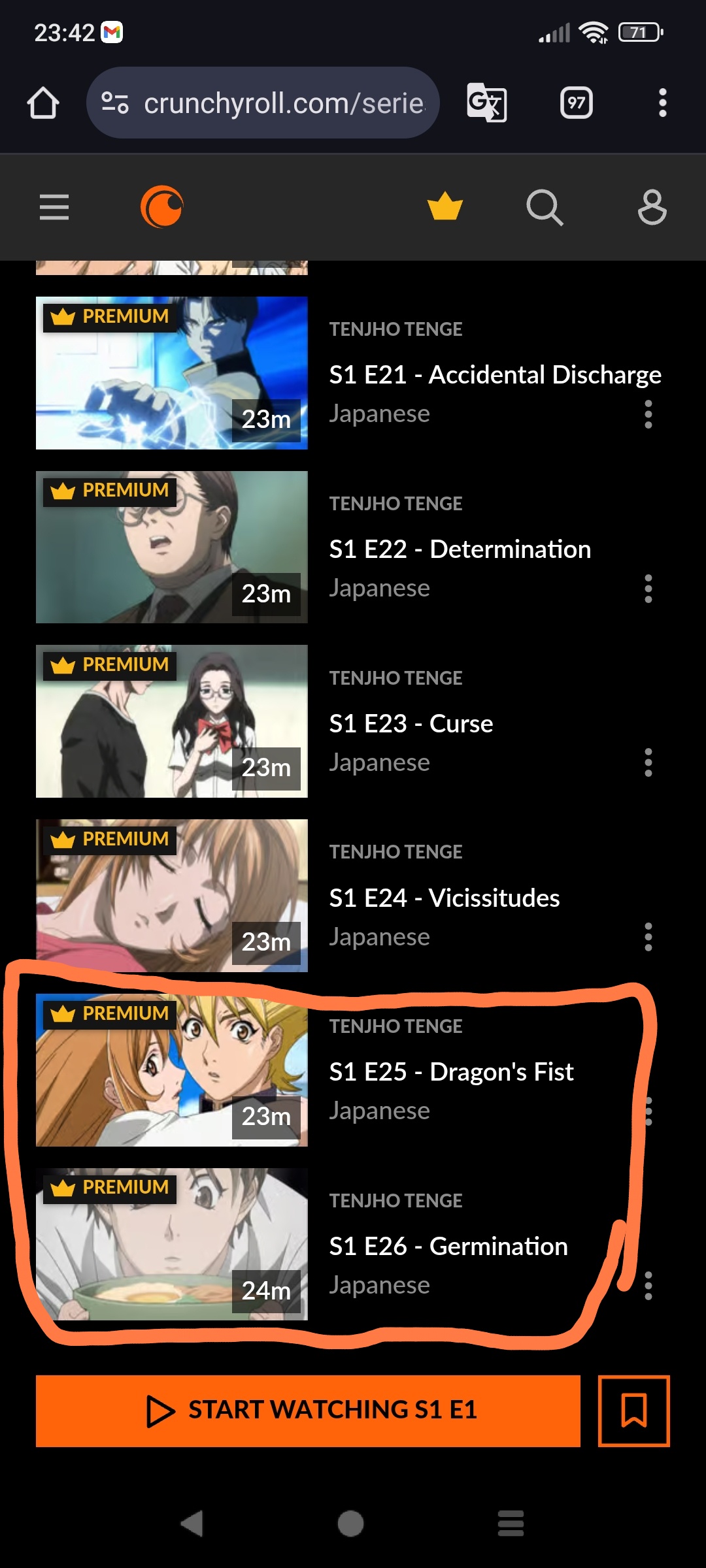
Task: Open the account profile icon
Action: coord(652,207)
